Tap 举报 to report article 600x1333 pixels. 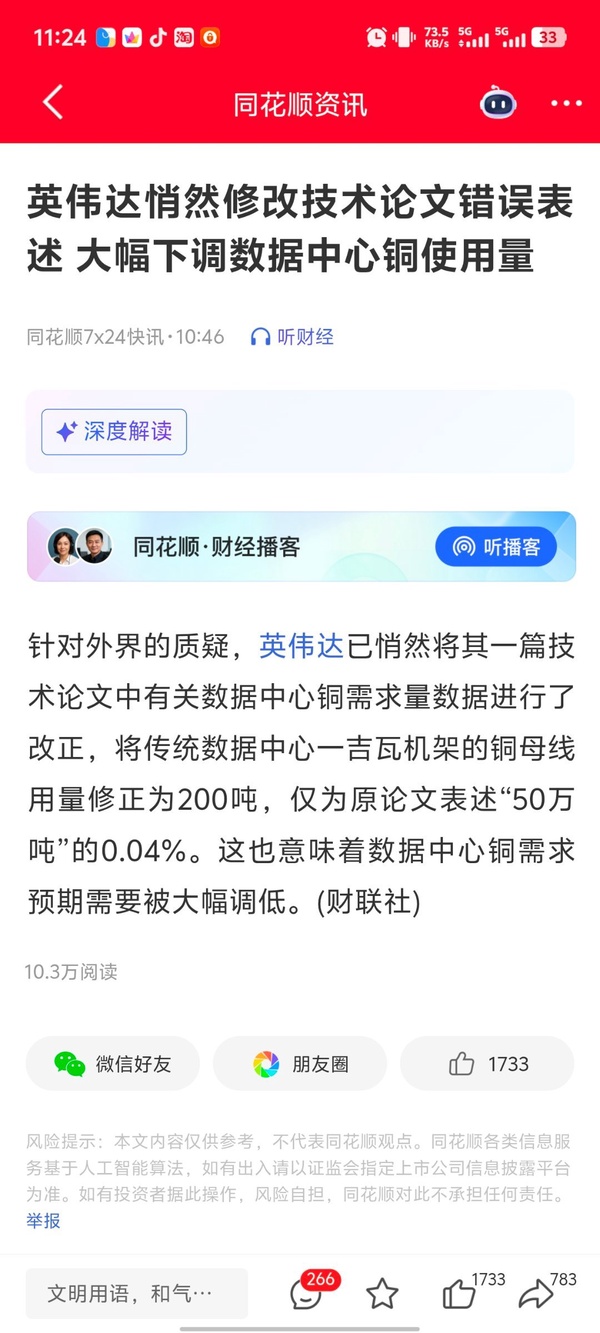[43, 1220]
